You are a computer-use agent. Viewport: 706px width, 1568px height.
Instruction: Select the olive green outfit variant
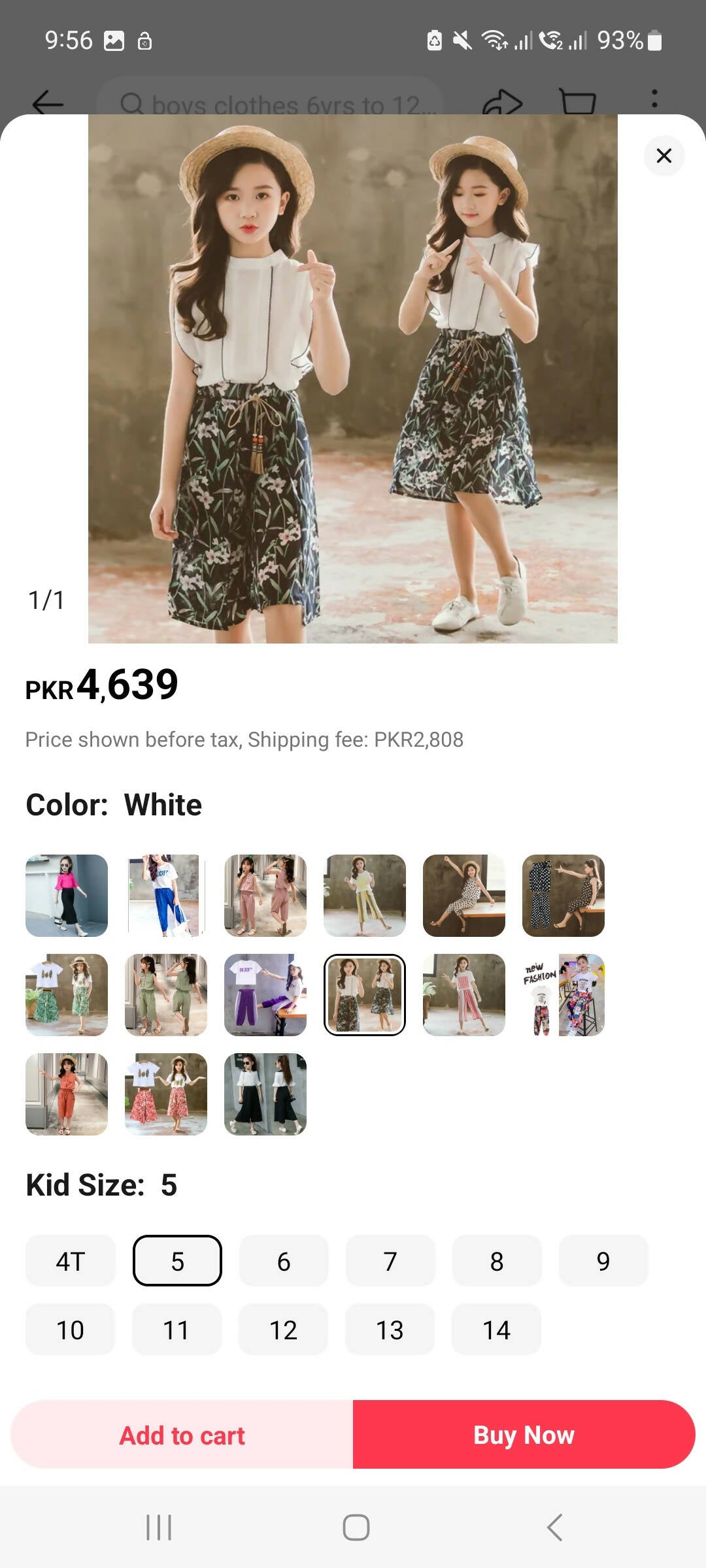coord(166,995)
